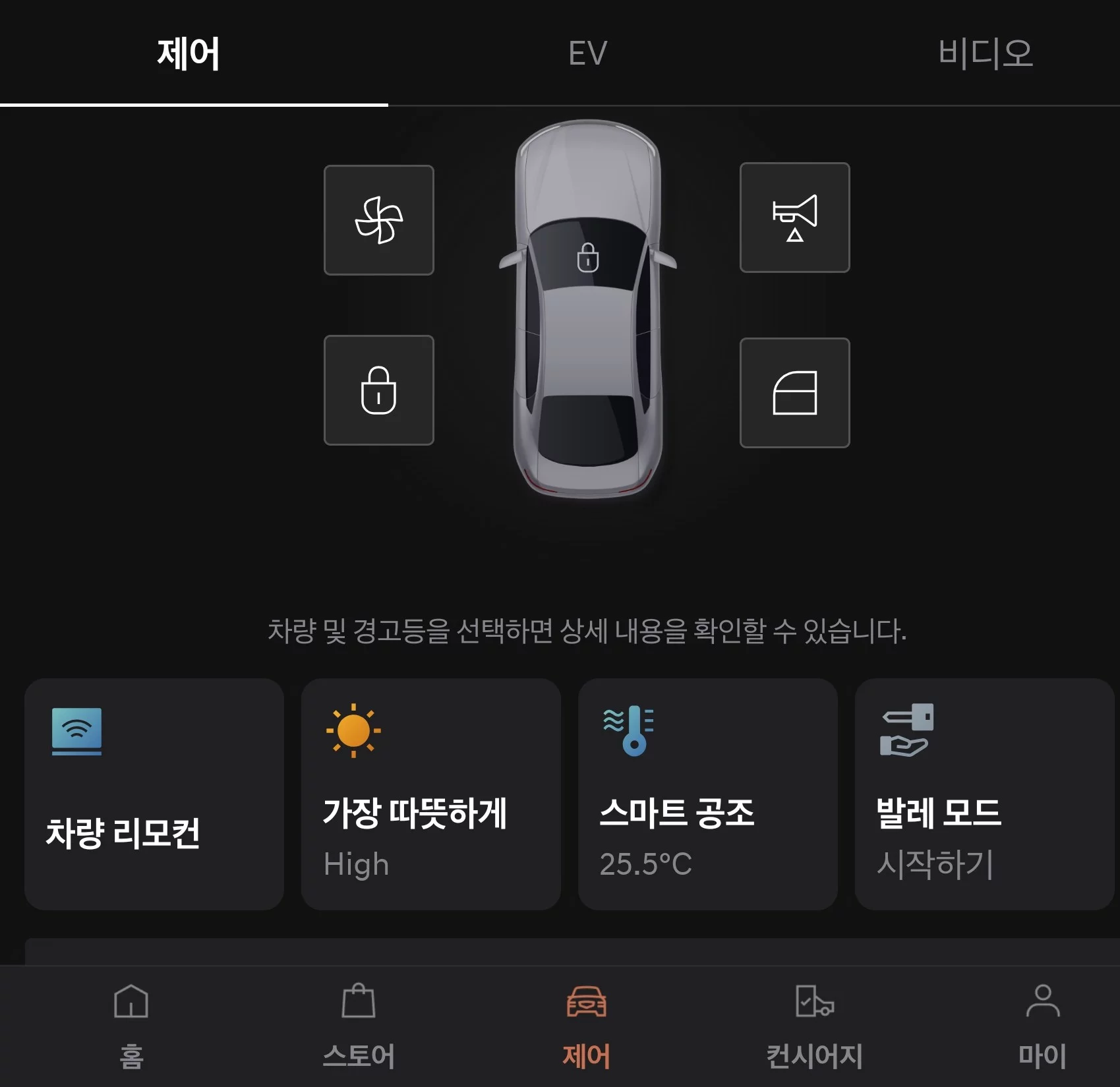Open the 마이 profile tab
This screenshot has height=1087, width=1120.
1042,1026
